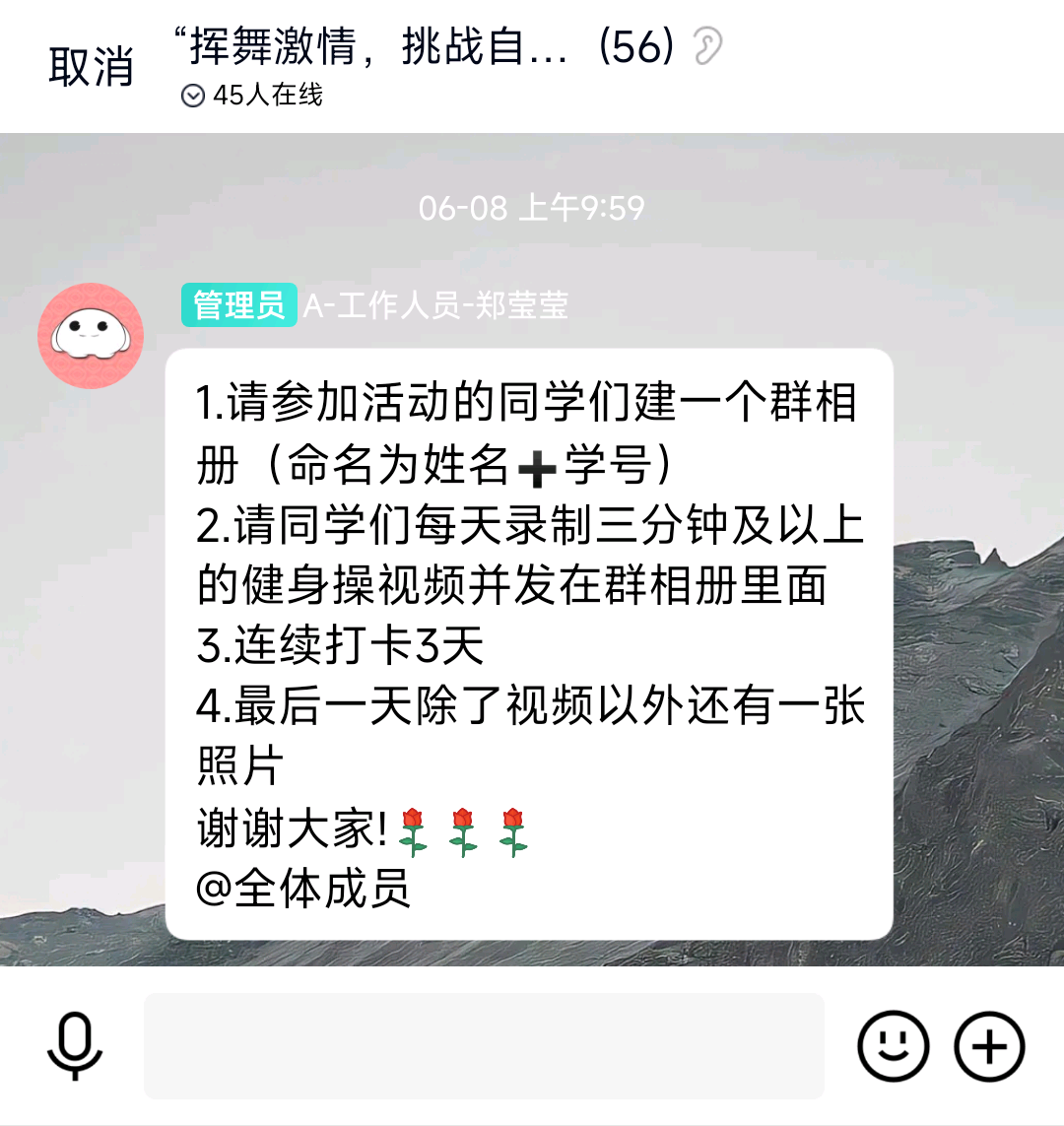Tap the voice input microphone
This screenshot has height=1126, width=1064.
click(x=75, y=1046)
